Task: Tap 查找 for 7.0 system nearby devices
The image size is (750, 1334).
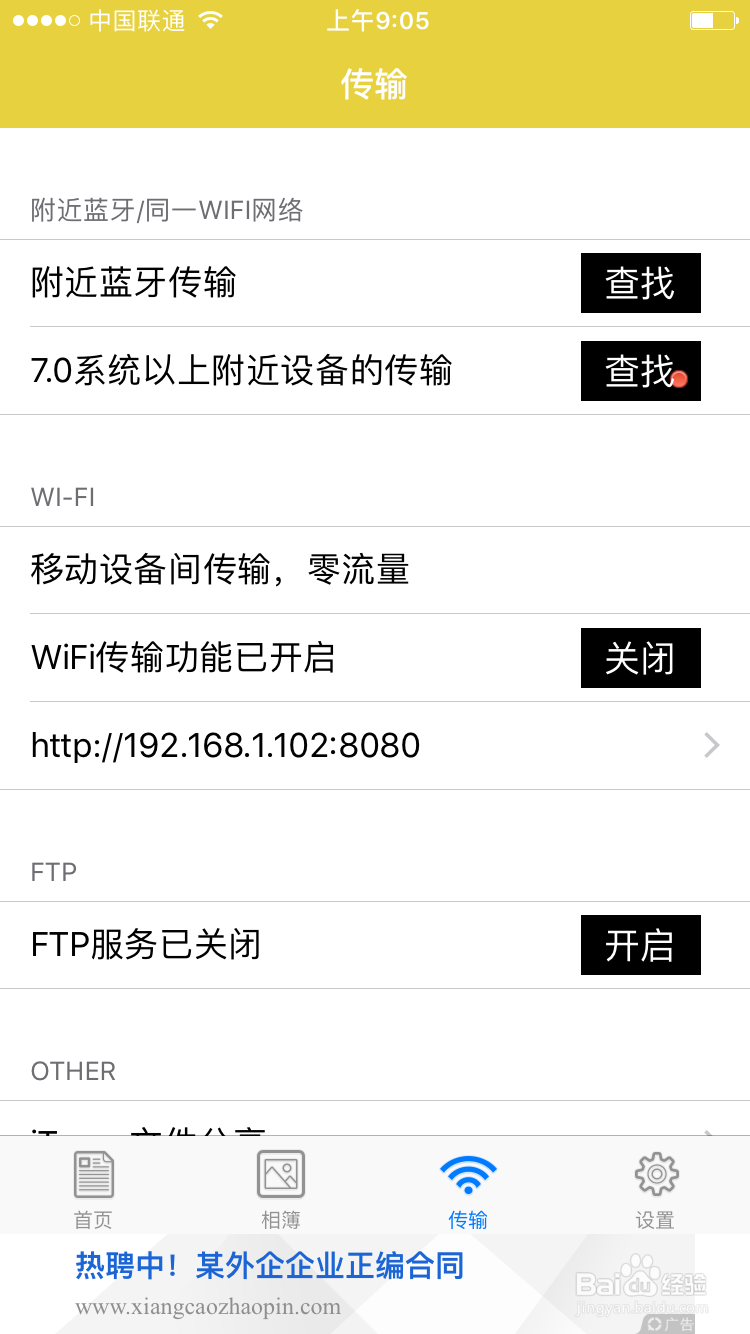Action: 640,371
